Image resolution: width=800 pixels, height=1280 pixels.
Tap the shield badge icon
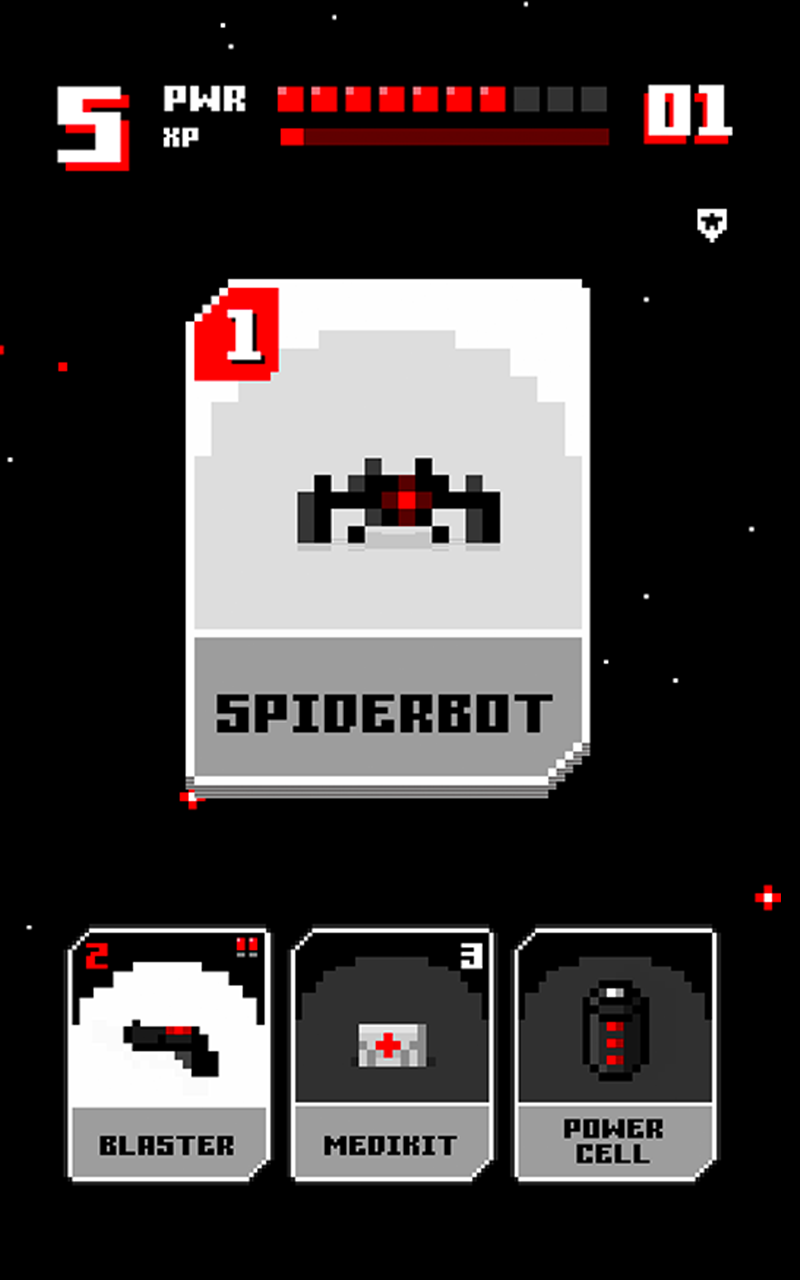click(711, 225)
